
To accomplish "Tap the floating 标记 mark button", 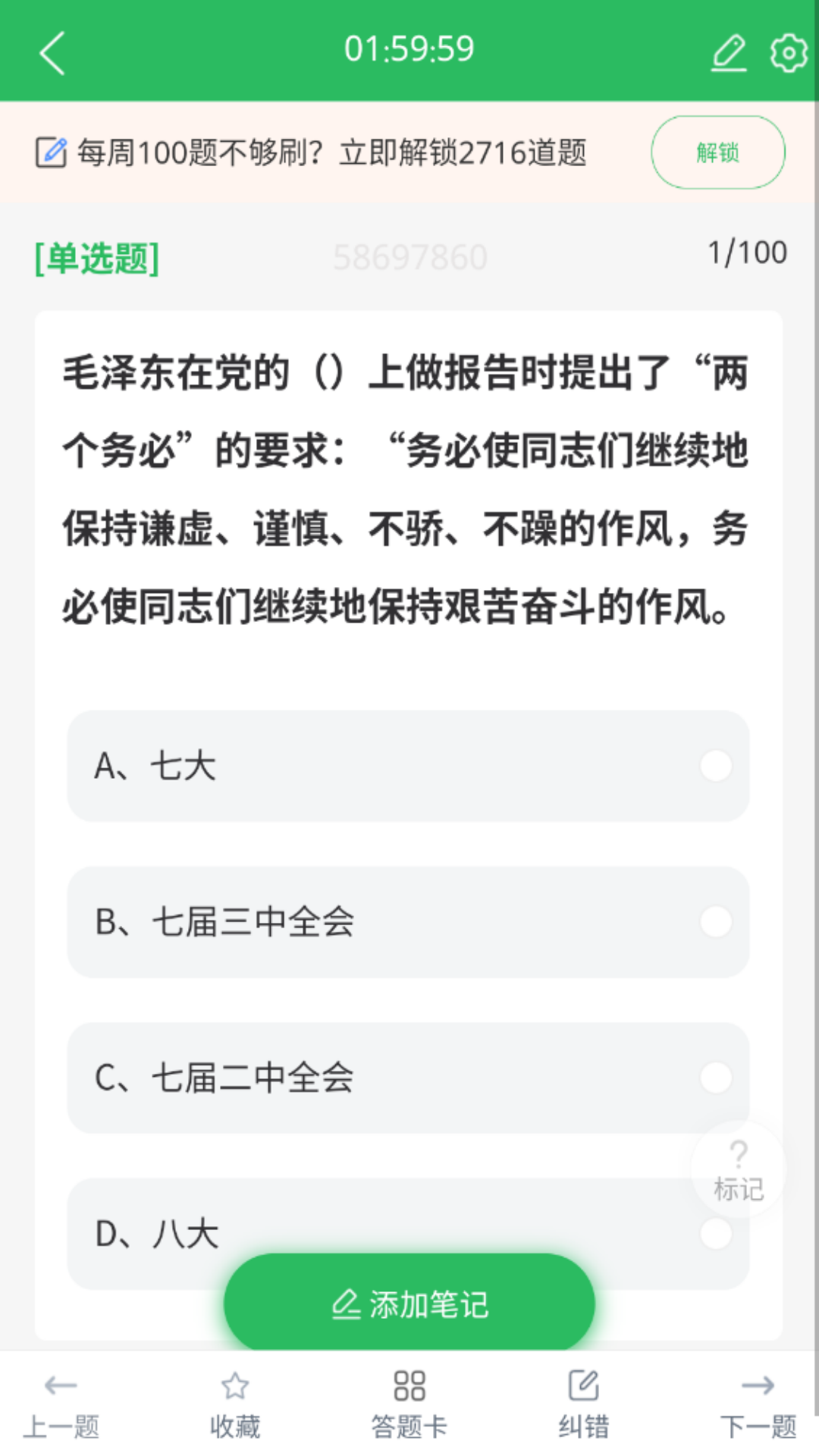I will [737, 1168].
